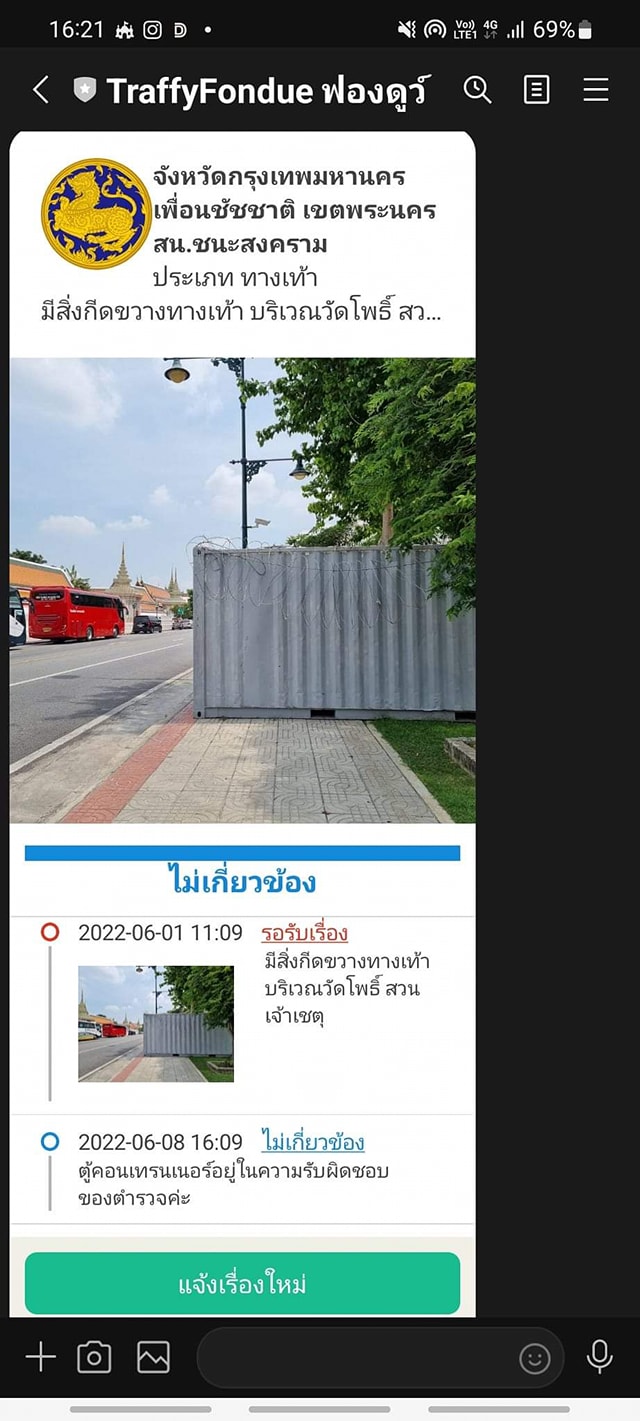Image resolution: width=640 pixels, height=1421 pixels.
Task: Tap the green แจ้งเรื่องใหม่ button
Action: coord(242,1284)
